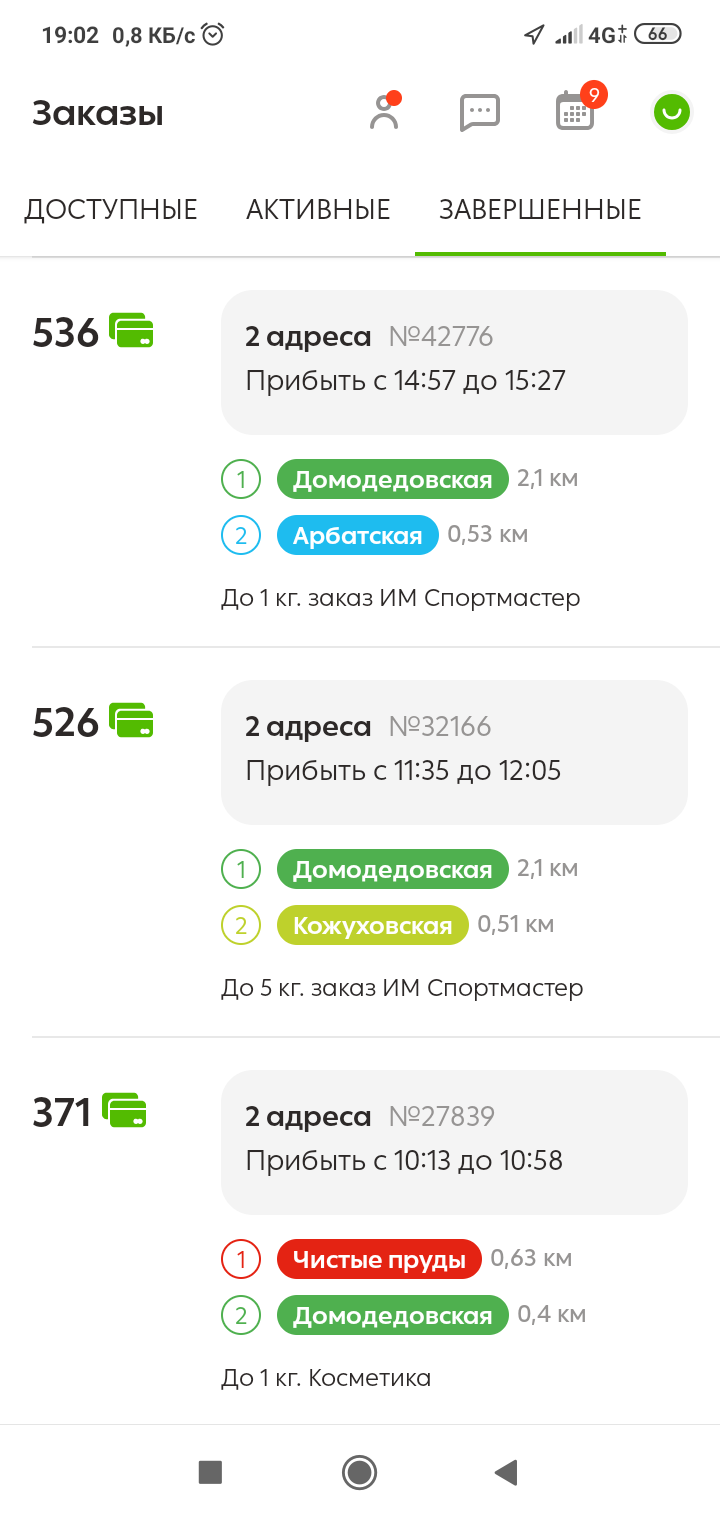Screen dimensions: 720x1520
Task: Tap the green online status indicator
Action: click(x=671, y=113)
